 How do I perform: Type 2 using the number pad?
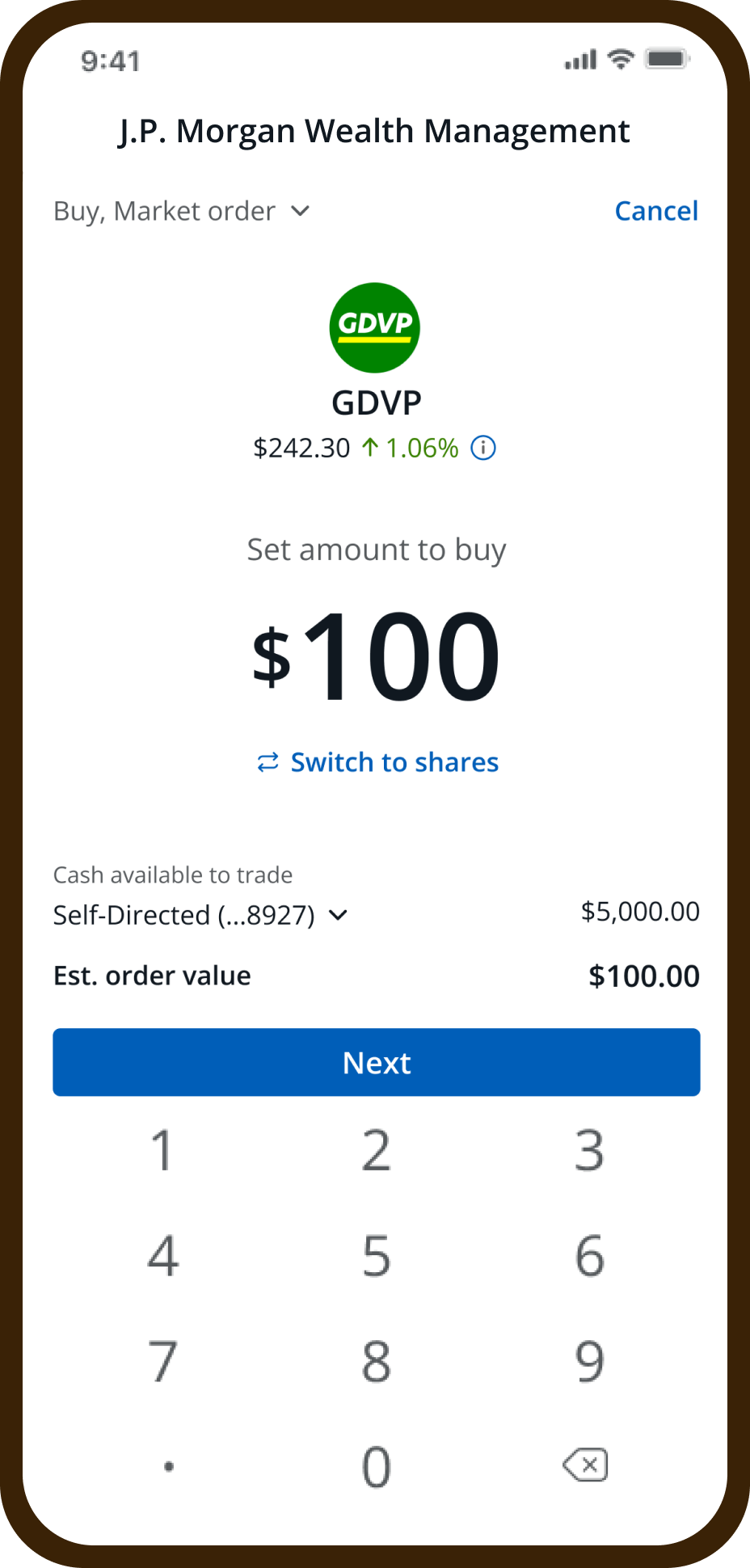[x=377, y=1150]
